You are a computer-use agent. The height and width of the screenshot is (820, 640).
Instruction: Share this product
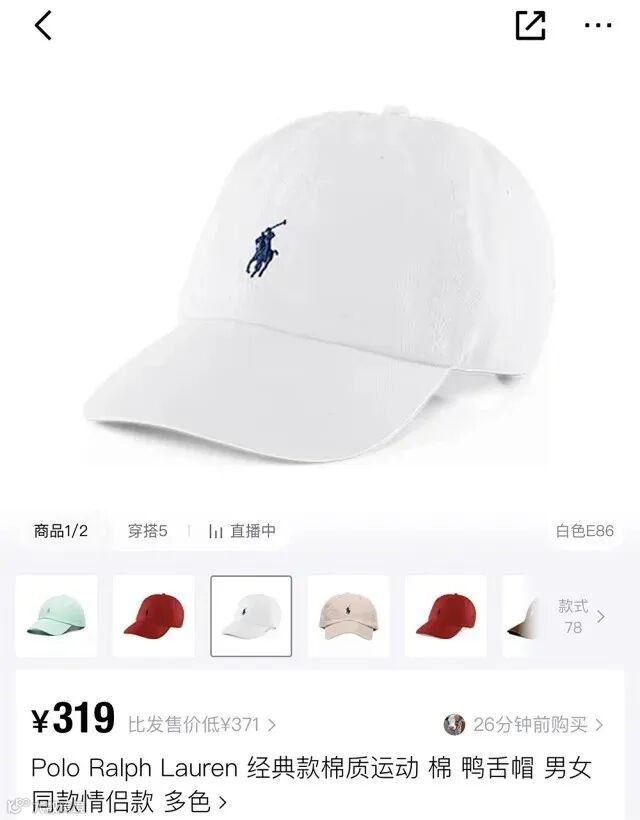click(530, 26)
